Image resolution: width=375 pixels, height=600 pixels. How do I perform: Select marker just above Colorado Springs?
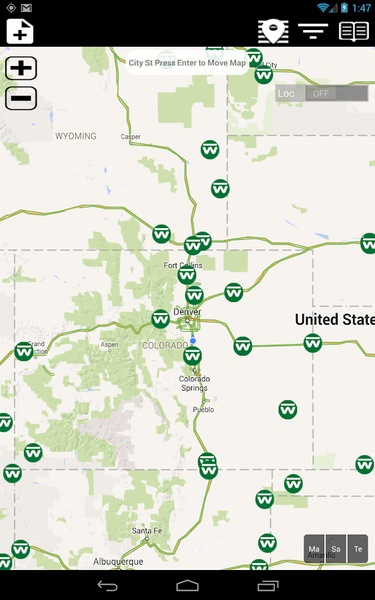point(192,356)
